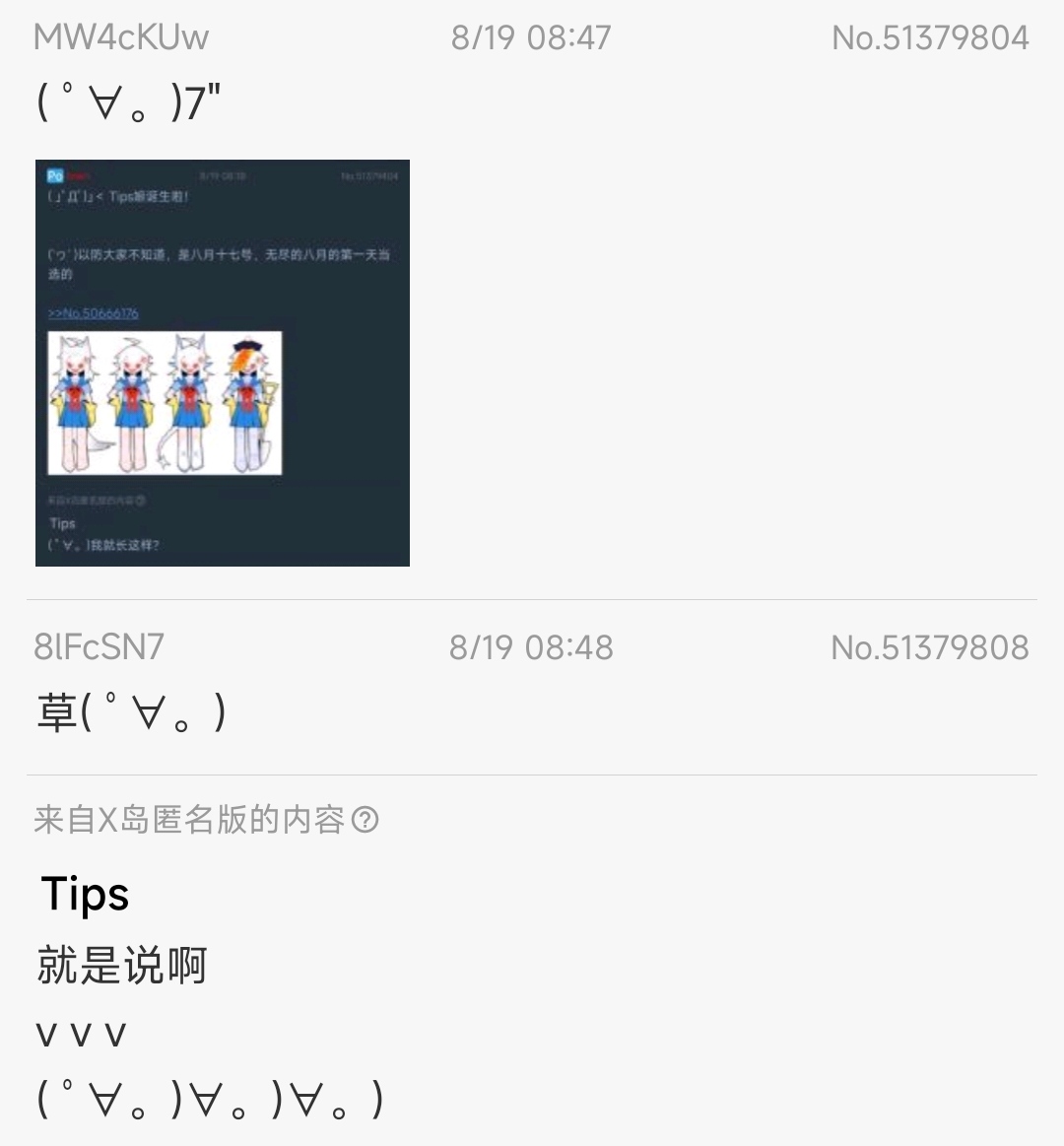Open the image attached to MW4cKUw's reply
The width and height of the screenshot is (1064, 1146).
click(x=223, y=363)
